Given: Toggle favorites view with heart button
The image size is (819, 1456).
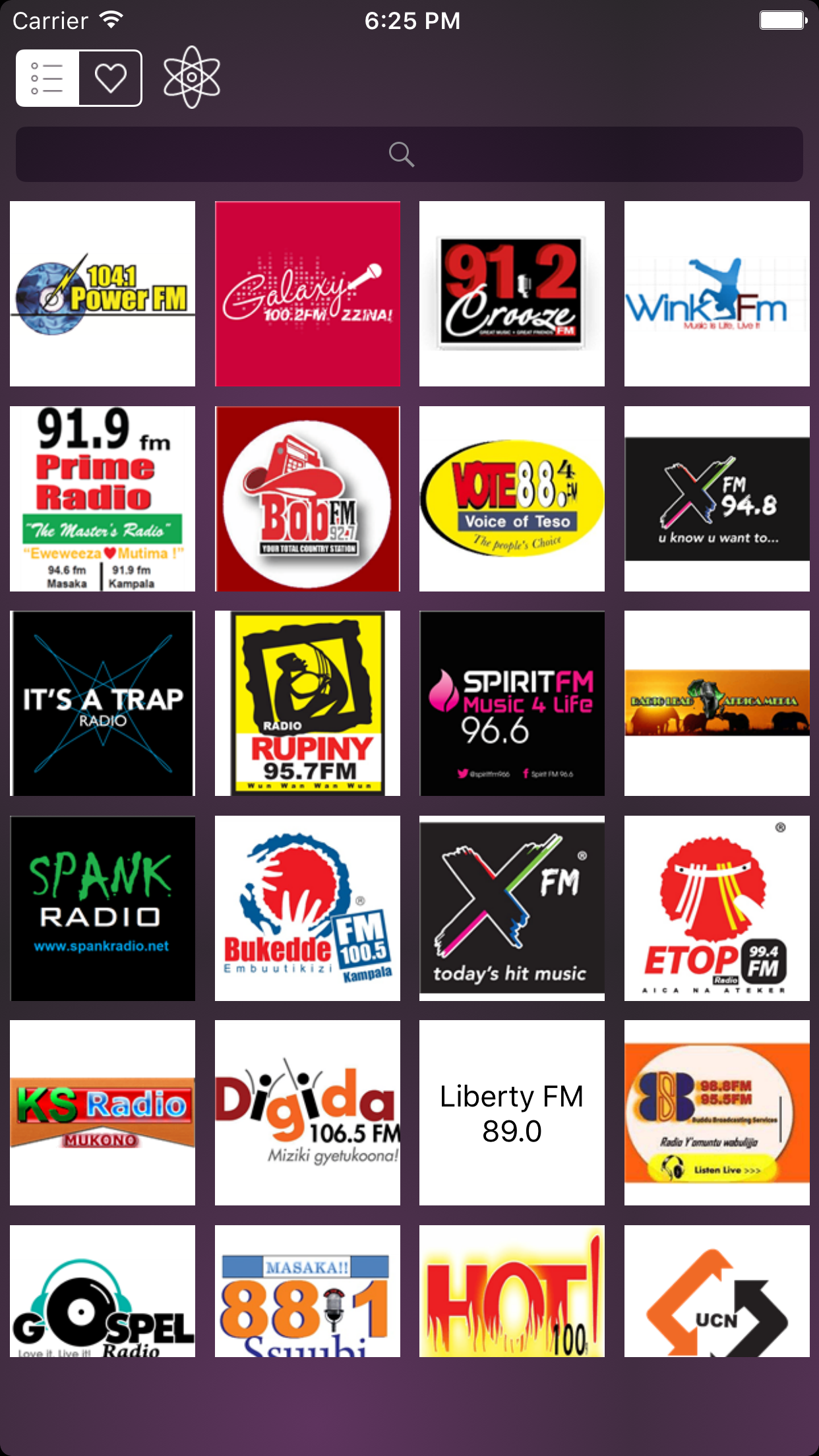Looking at the screenshot, I should tap(111, 77).
